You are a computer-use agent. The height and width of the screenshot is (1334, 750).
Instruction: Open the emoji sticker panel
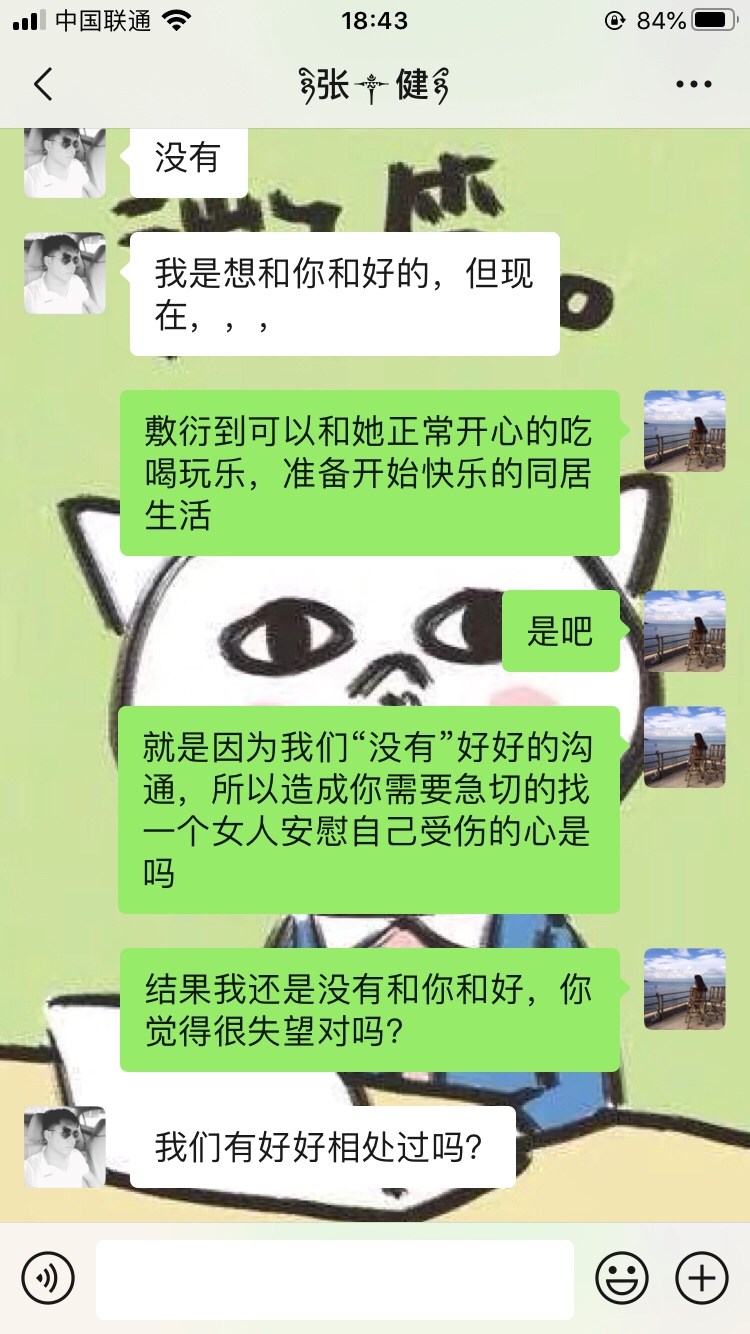pos(622,1278)
